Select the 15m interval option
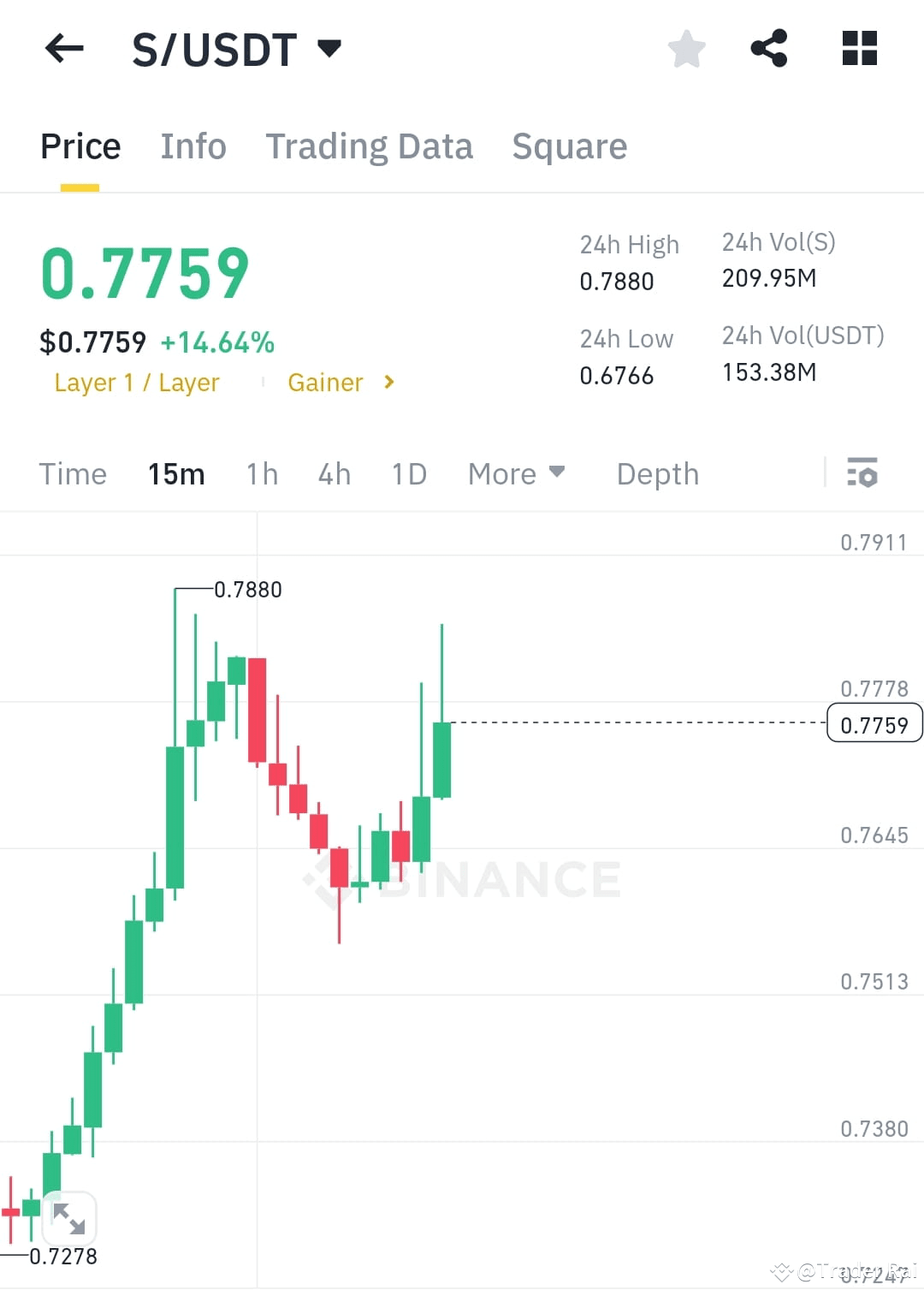924x1290 pixels. pos(176,473)
